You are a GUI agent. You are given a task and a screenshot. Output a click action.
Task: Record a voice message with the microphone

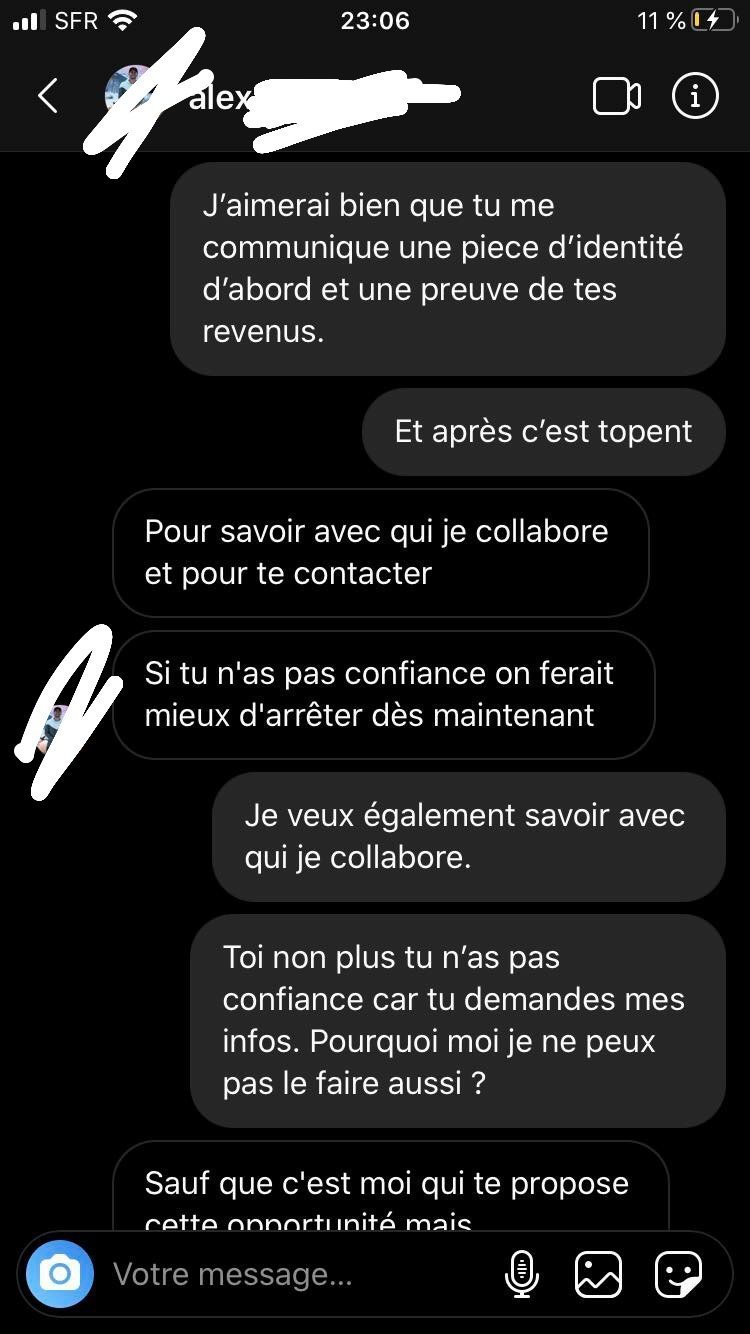coord(521,1274)
